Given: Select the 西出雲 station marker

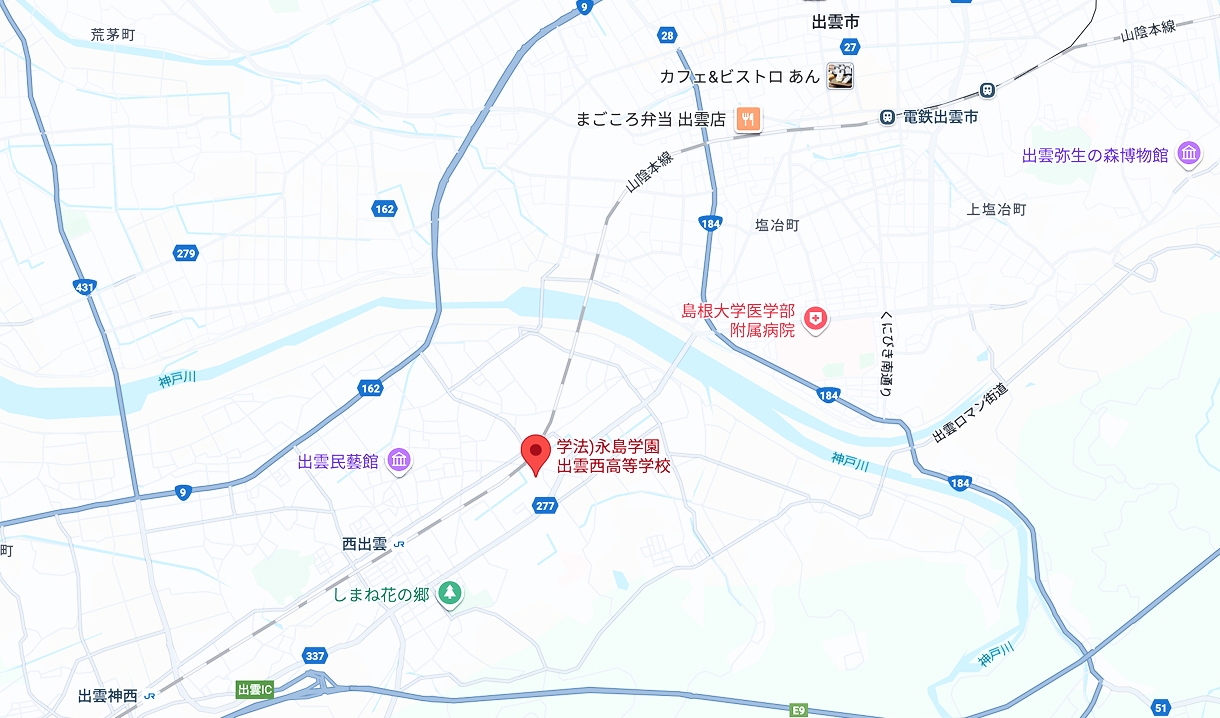Looking at the screenshot, I should click(400, 544).
